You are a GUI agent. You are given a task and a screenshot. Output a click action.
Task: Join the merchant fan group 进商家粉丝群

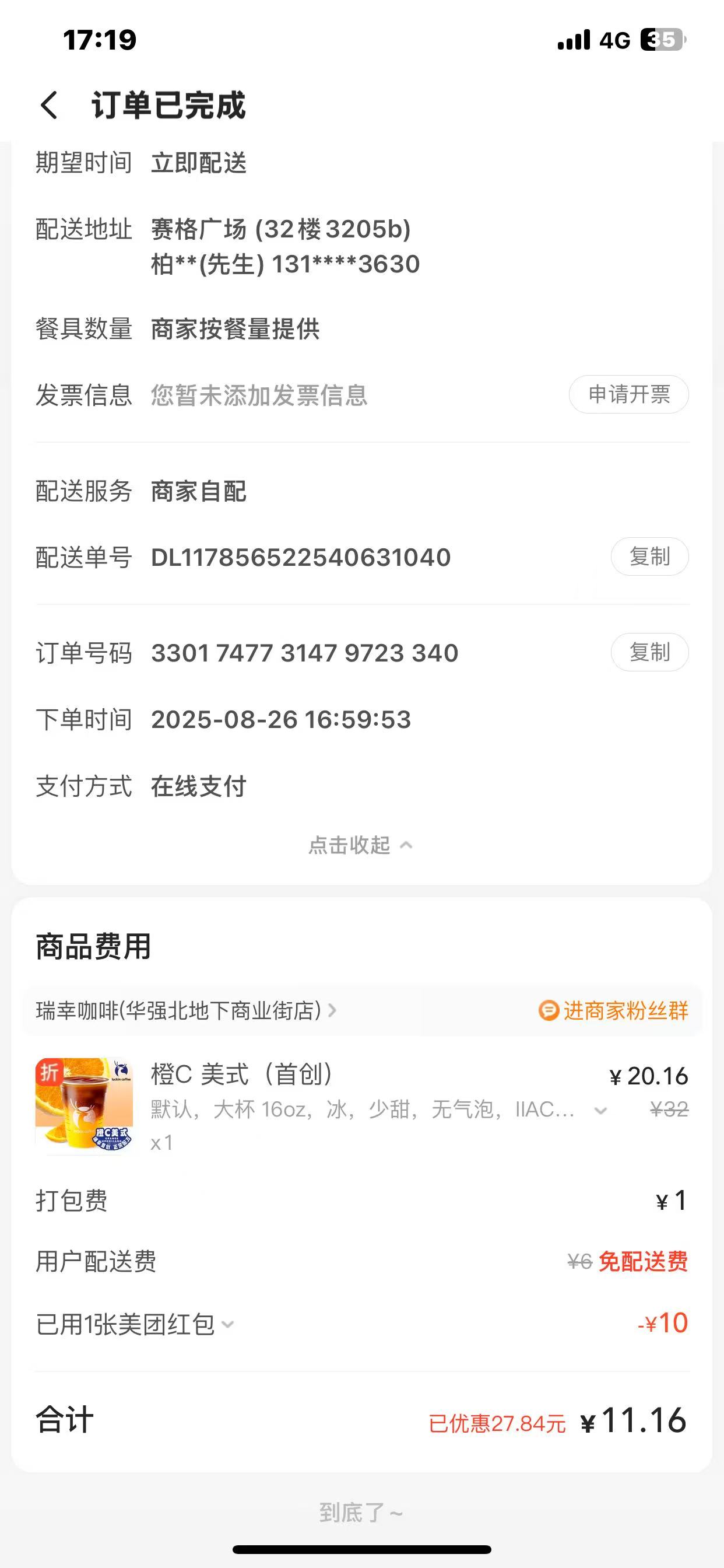click(613, 1010)
